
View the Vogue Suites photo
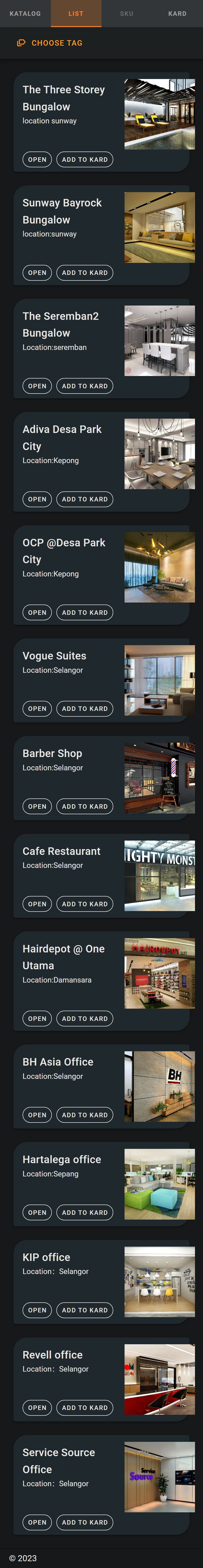[x=159, y=680]
